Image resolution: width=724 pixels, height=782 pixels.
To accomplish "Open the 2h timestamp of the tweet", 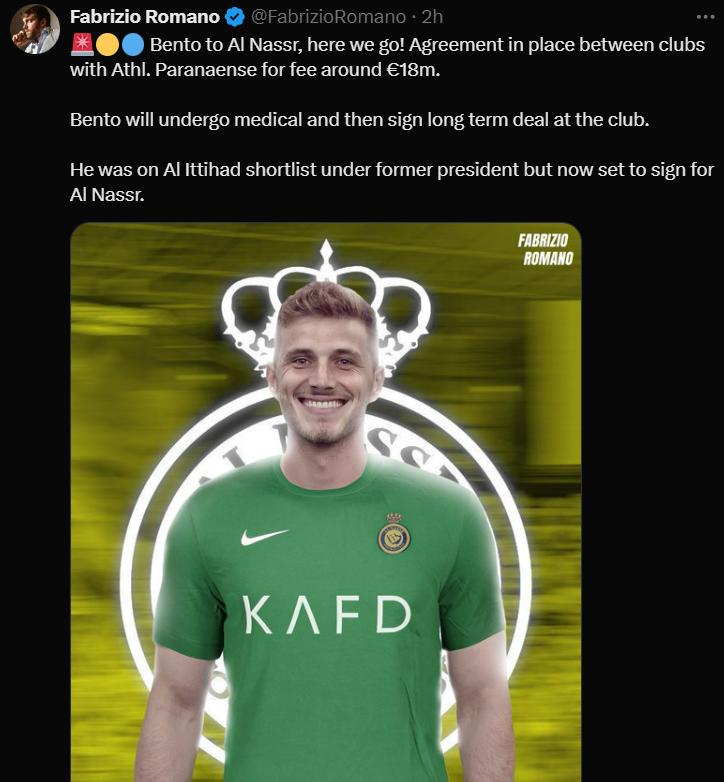I will tap(433, 17).
